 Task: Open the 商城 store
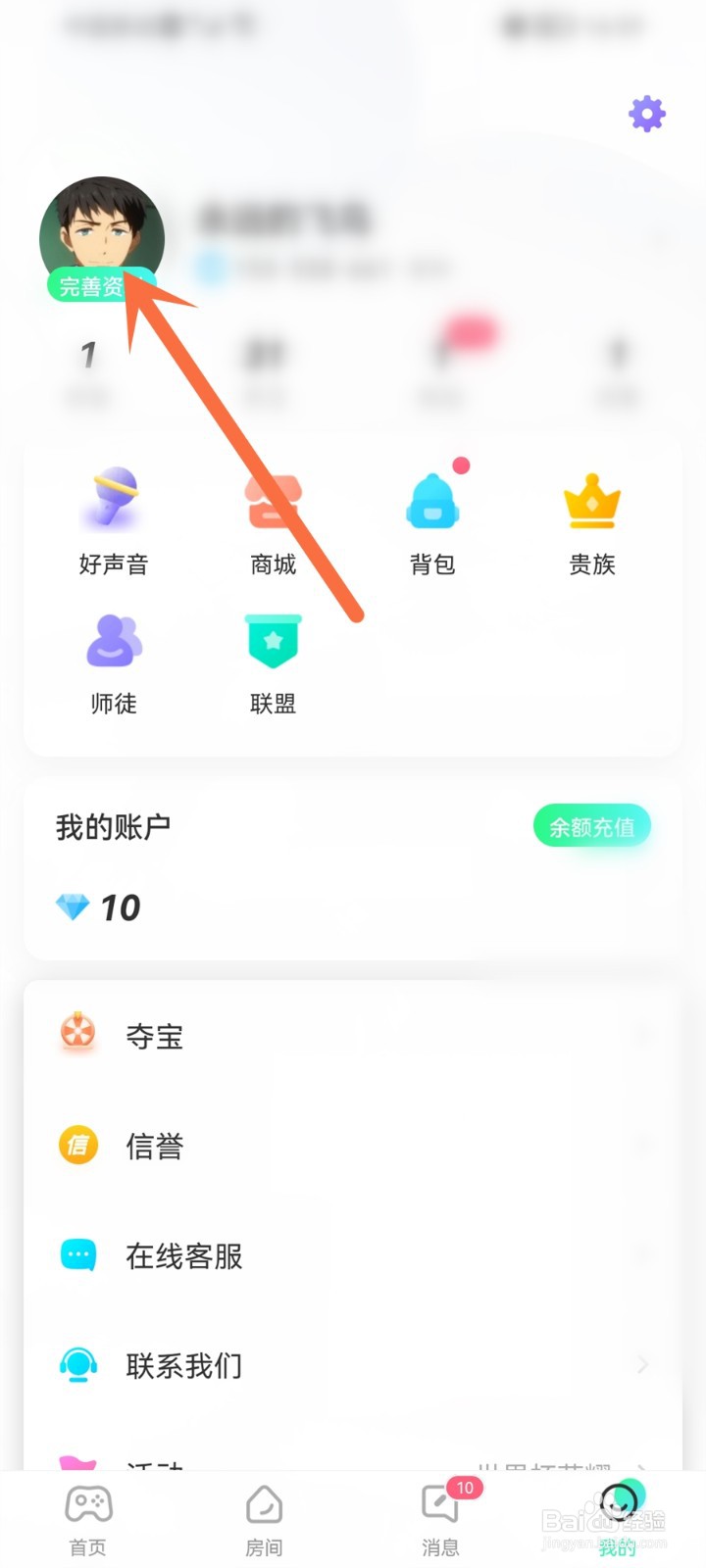tap(273, 521)
